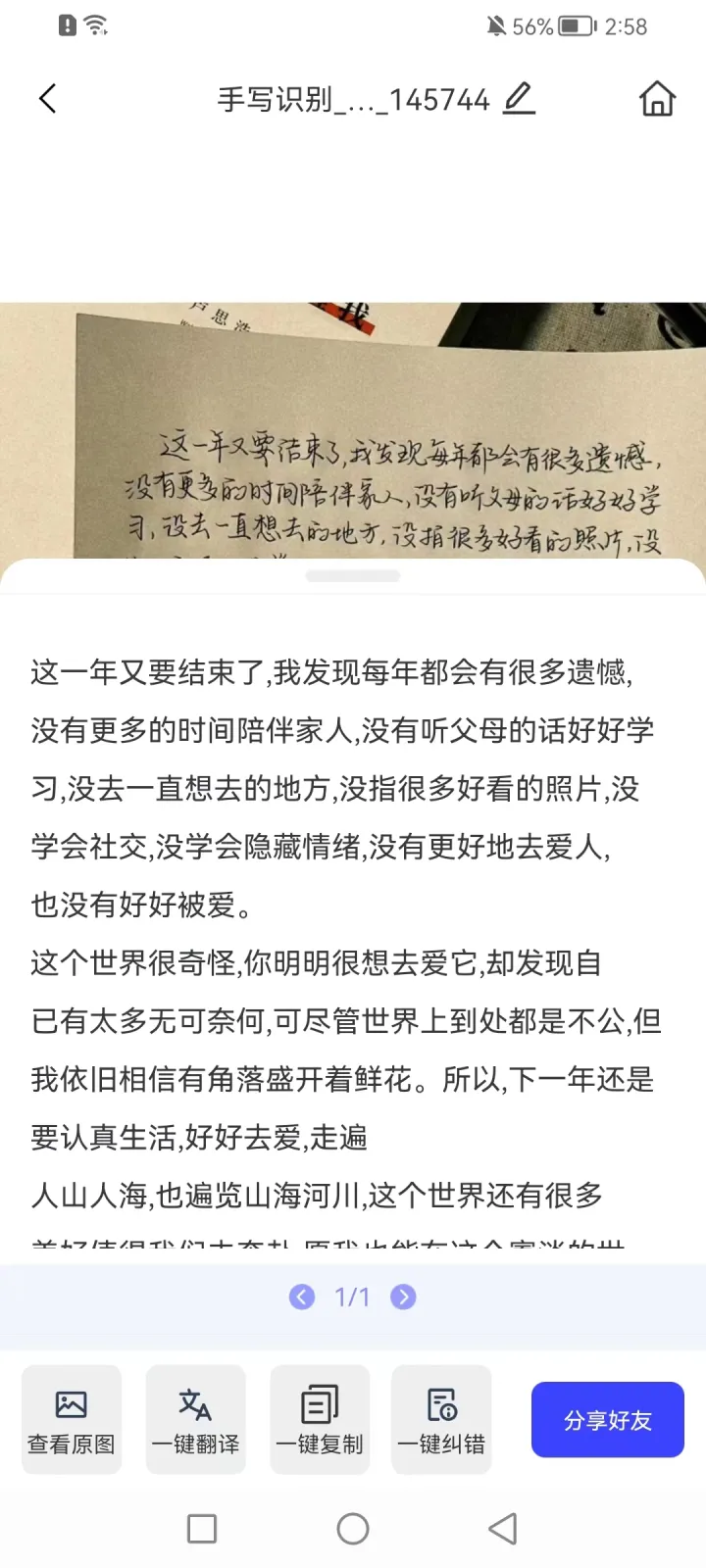Image resolution: width=706 pixels, height=1568 pixels.
Task: Go to the next page arrow
Action: click(x=403, y=1298)
